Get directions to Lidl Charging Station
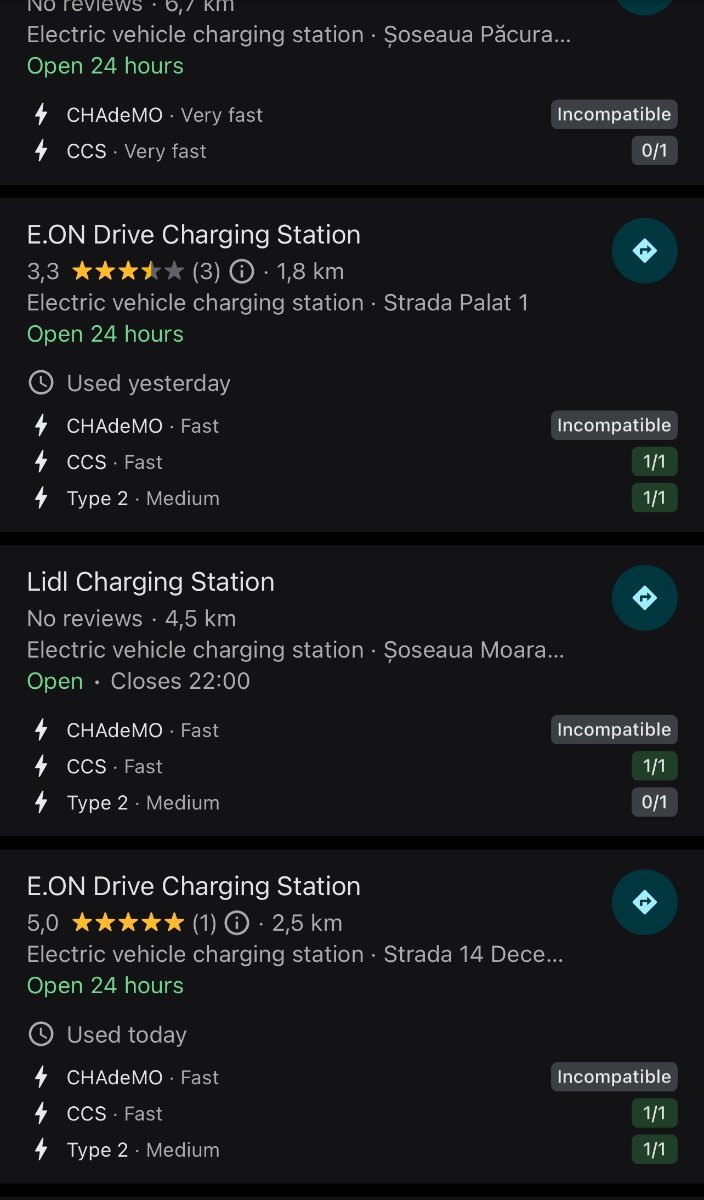Screen dimensions: 704x1200 (645, 598)
